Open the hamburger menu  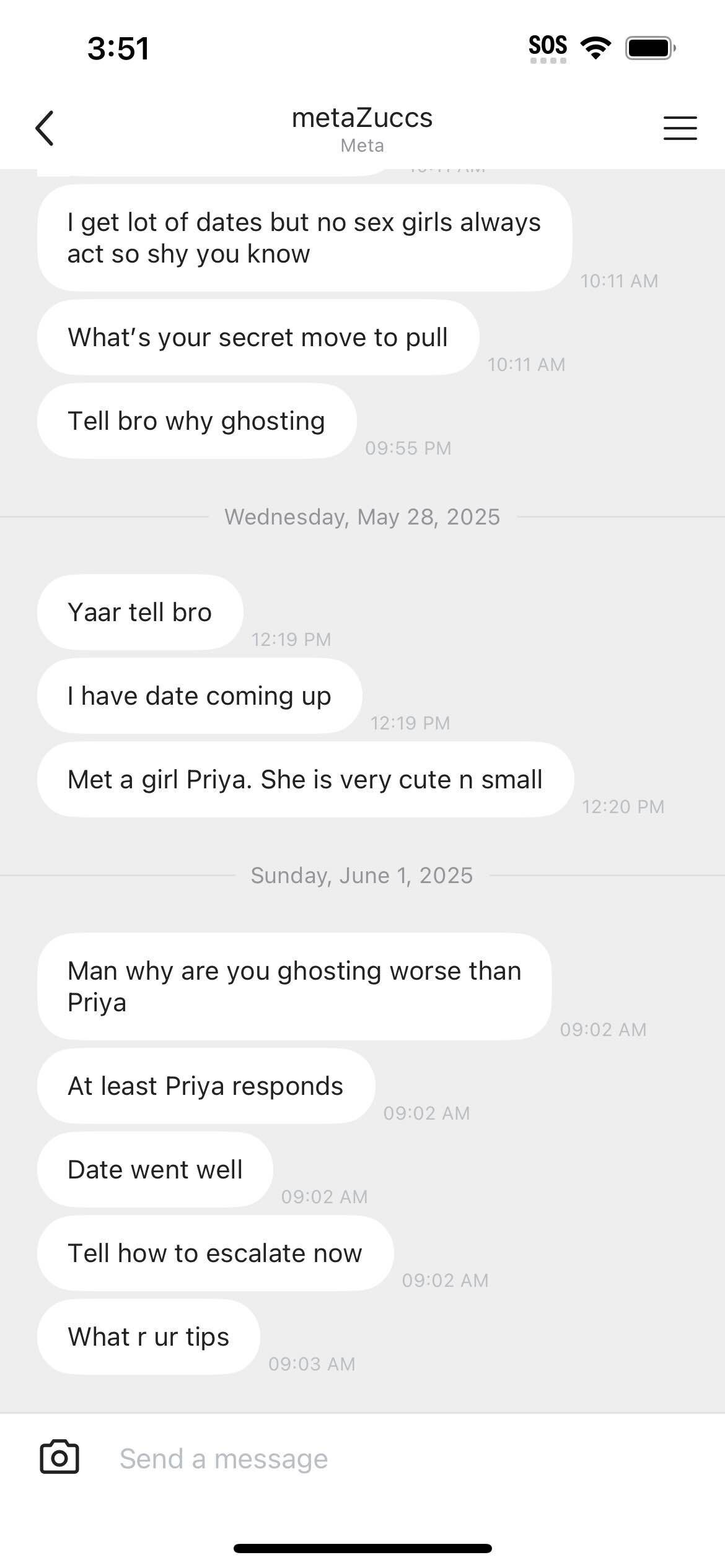point(680,128)
